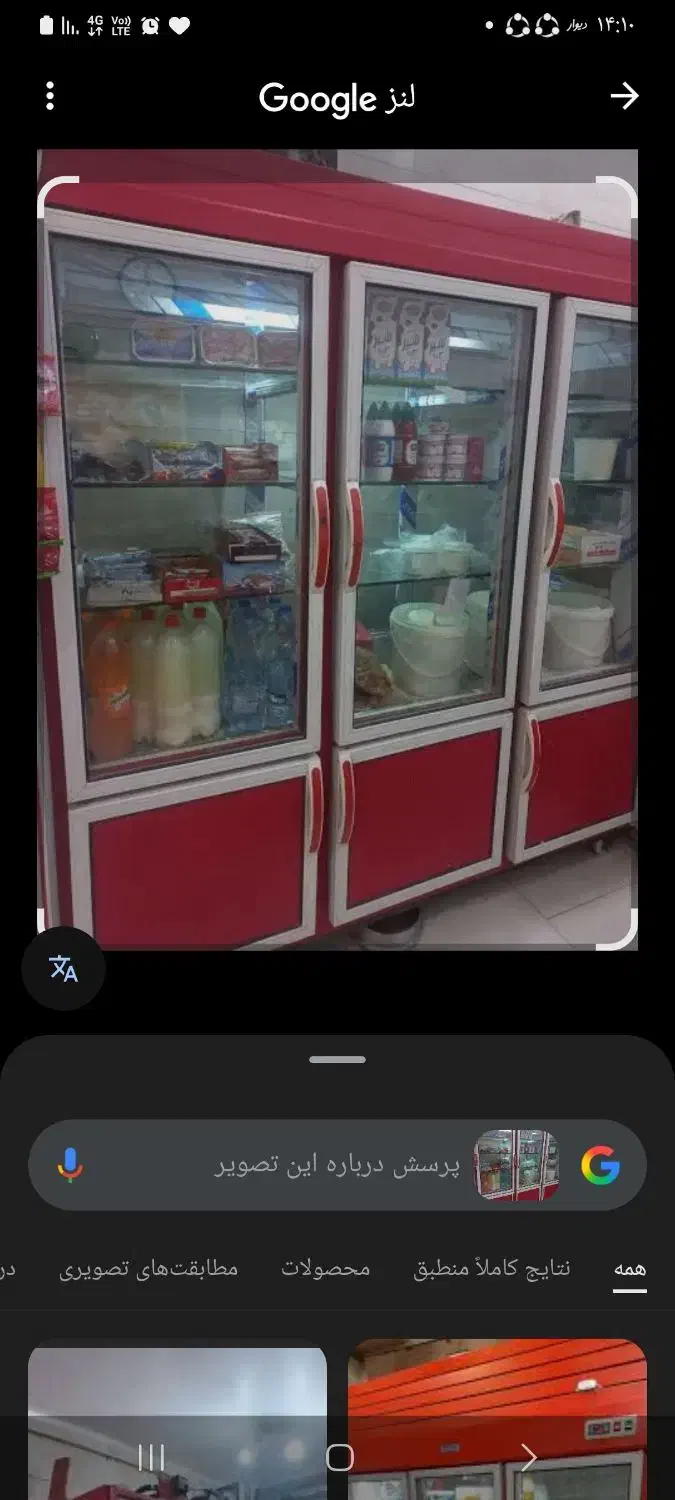The image size is (675, 1500).
Task: Switch to the 'محصولات' tab
Action: click(325, 1268)
